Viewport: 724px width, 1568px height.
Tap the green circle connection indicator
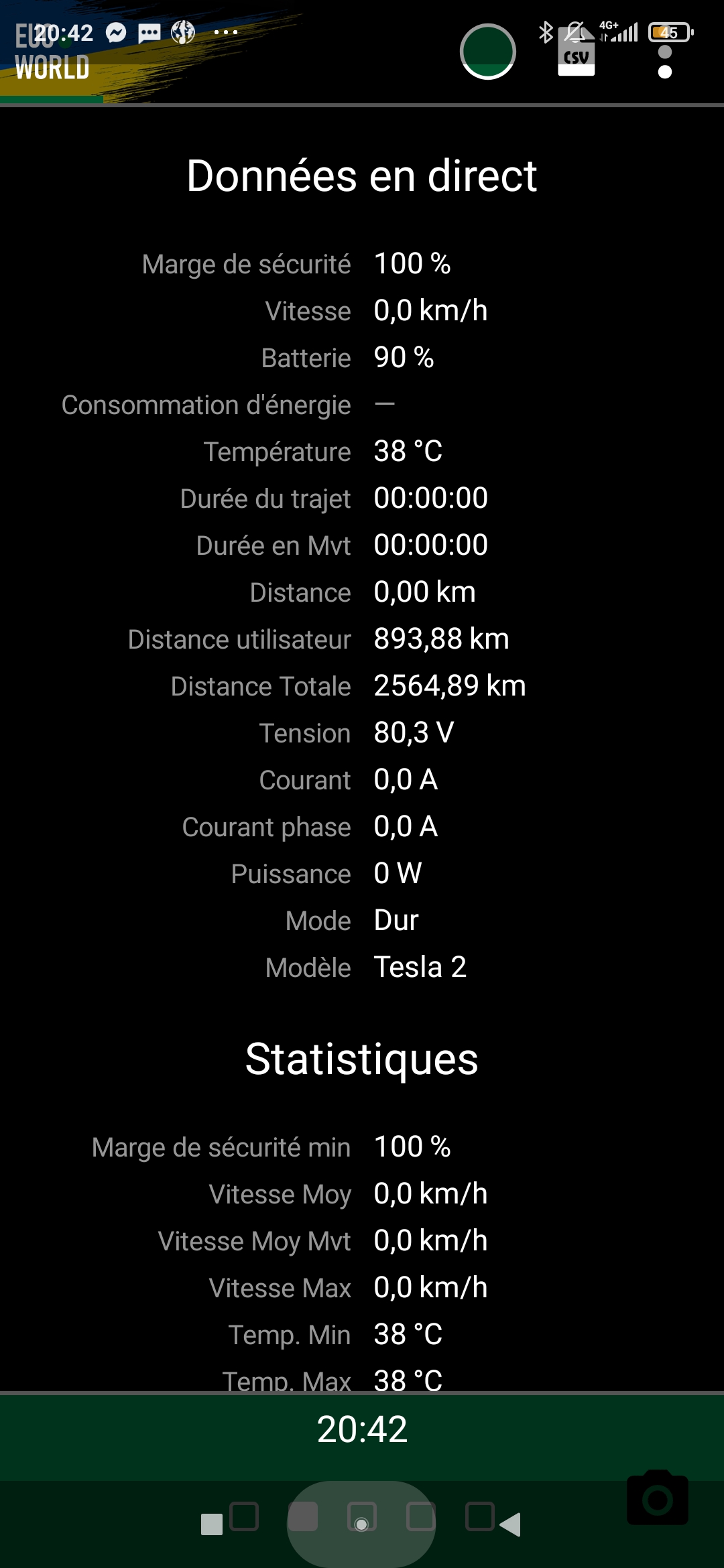(x=487, y=52)
